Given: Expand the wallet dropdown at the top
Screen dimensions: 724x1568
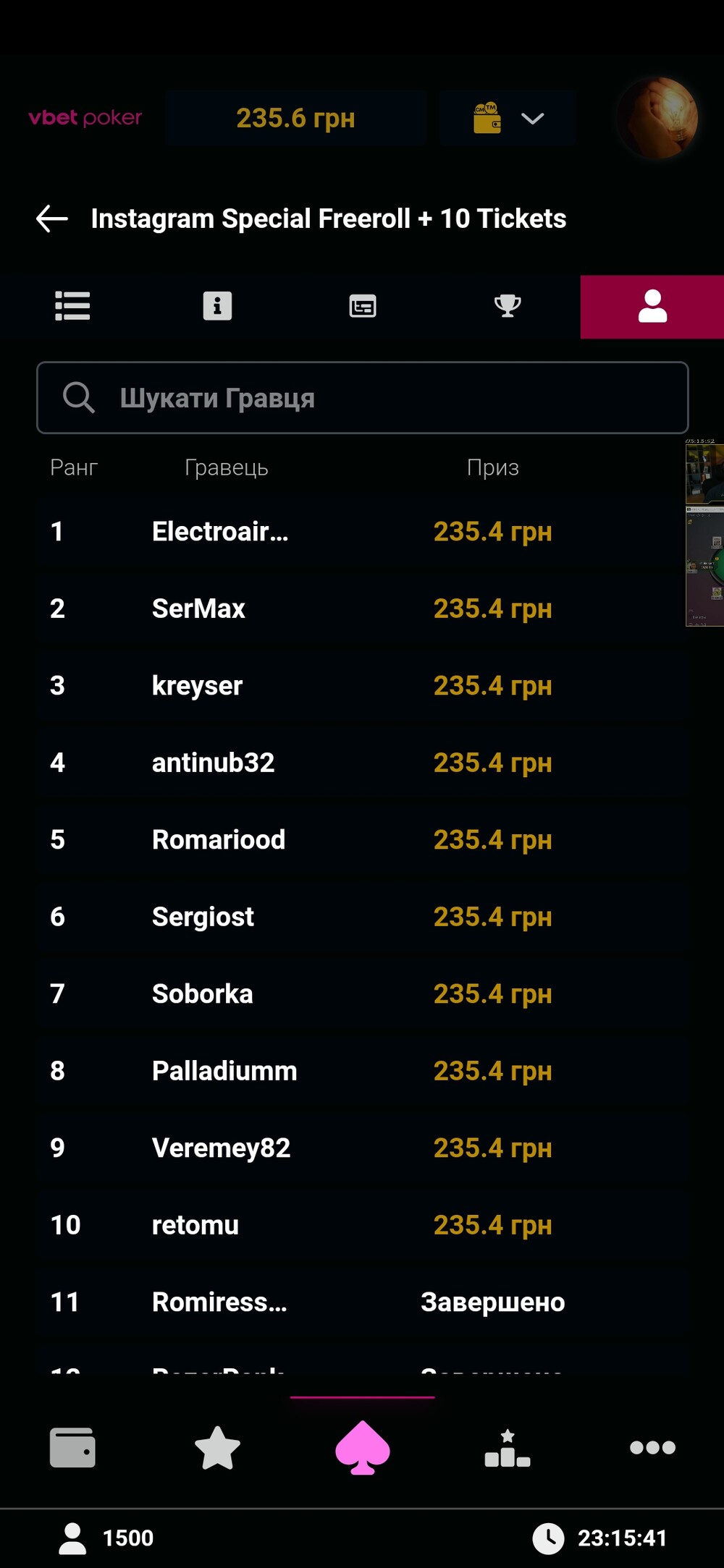Looking at the screenshot, I should tap(508, 119).
